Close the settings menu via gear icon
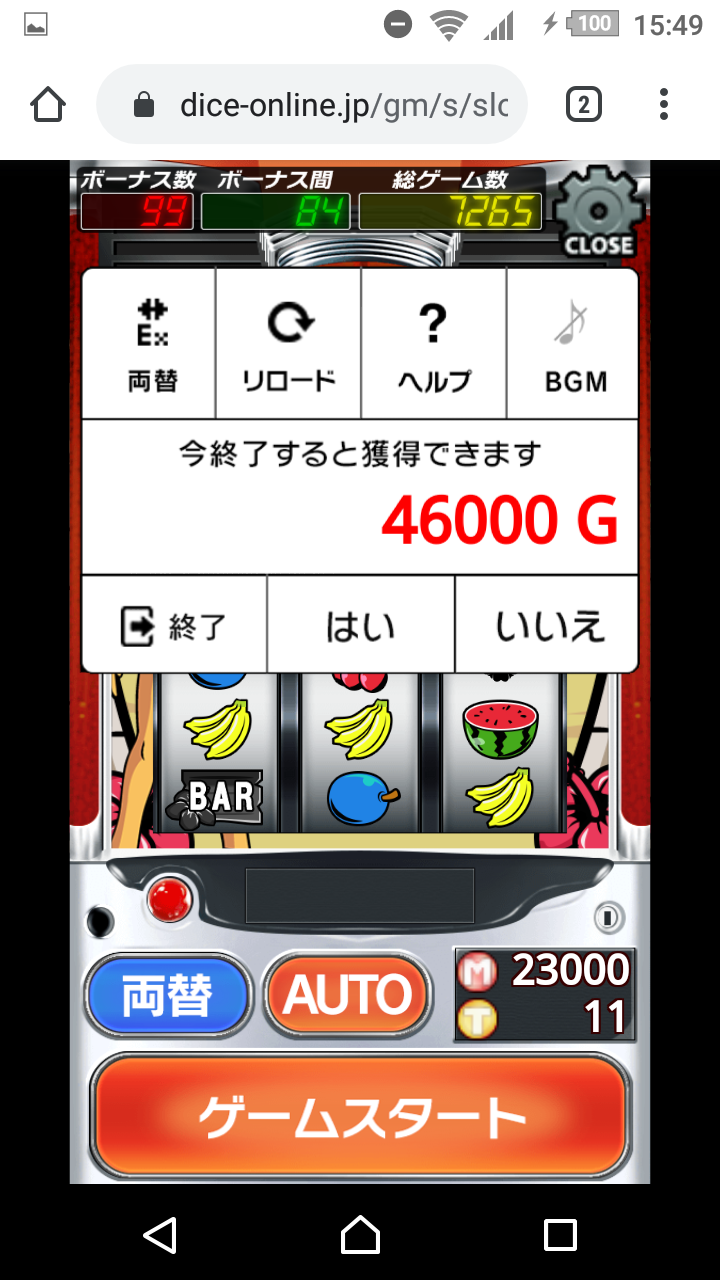 (597, 212)
